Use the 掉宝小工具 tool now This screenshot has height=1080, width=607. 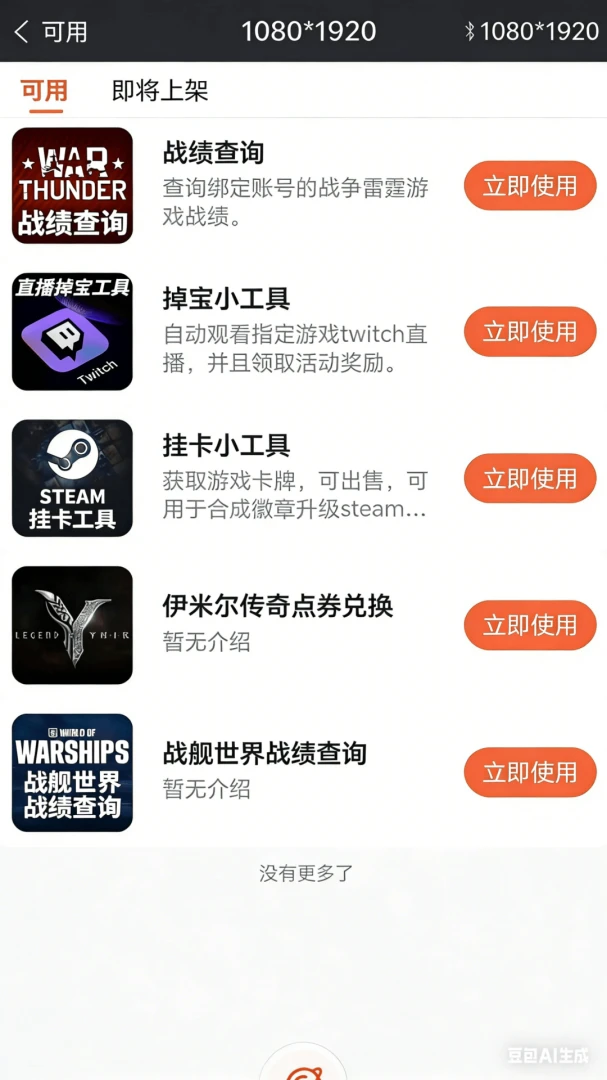coord(530,331)
